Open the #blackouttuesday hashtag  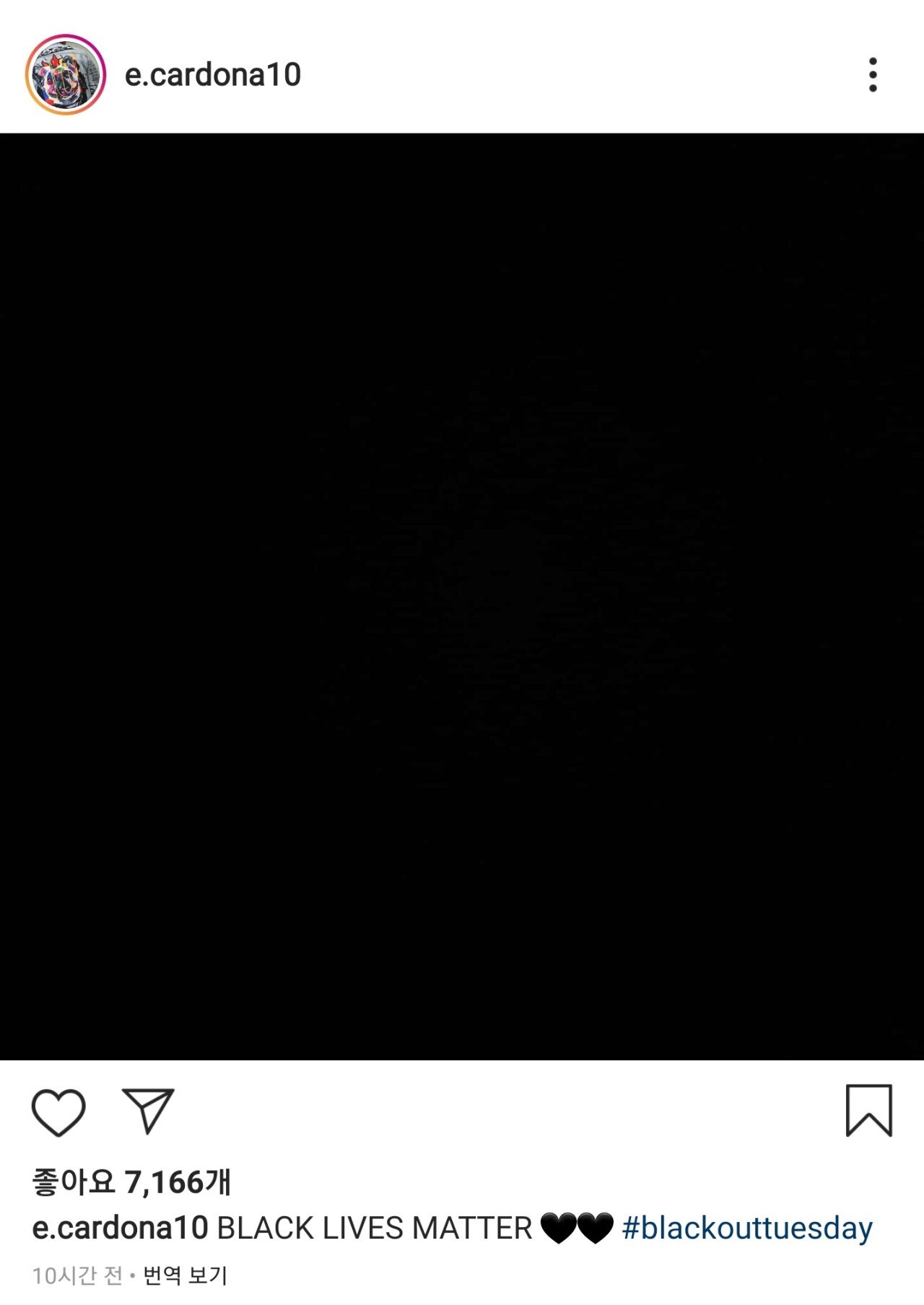coord(746,1228)
